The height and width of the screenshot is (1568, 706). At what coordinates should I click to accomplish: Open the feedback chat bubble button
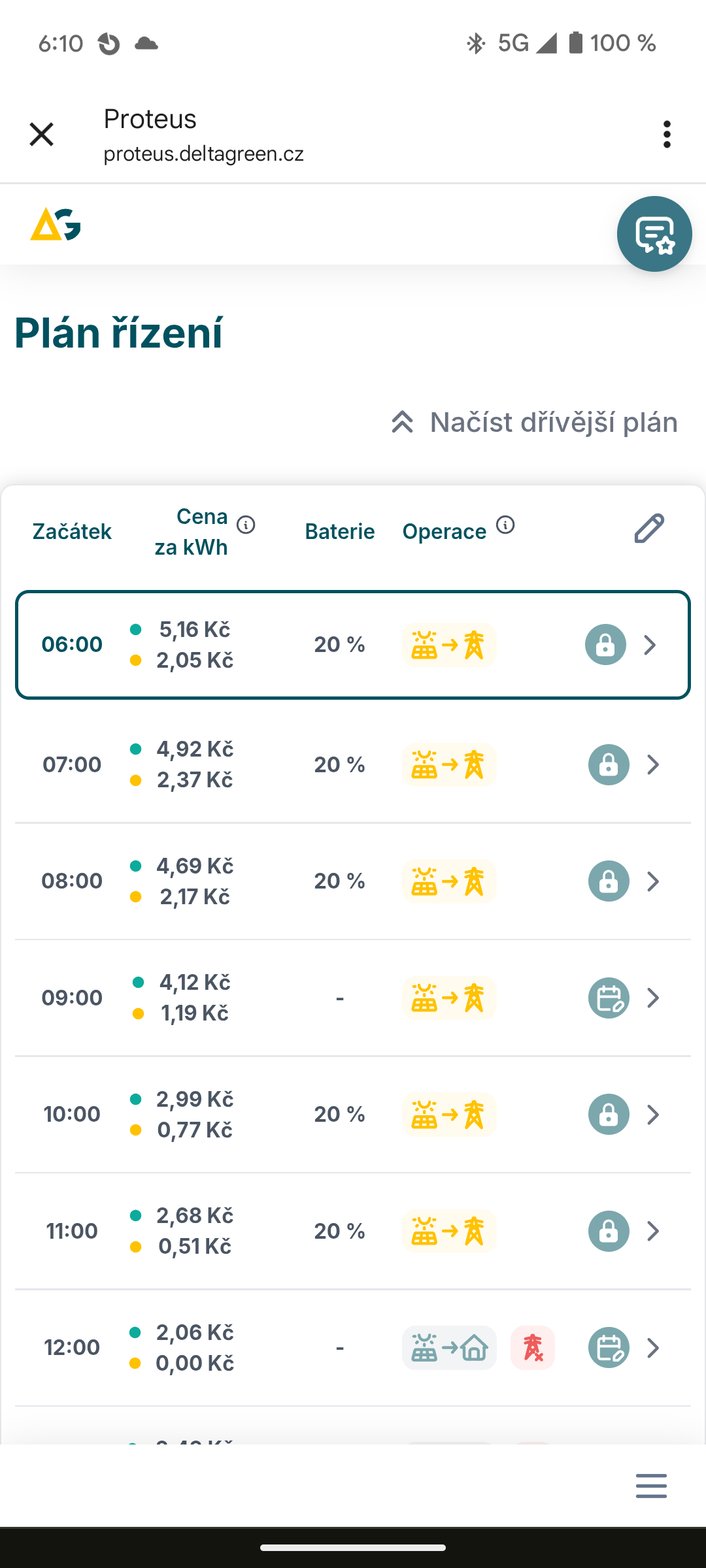click(x=654, y=234)
